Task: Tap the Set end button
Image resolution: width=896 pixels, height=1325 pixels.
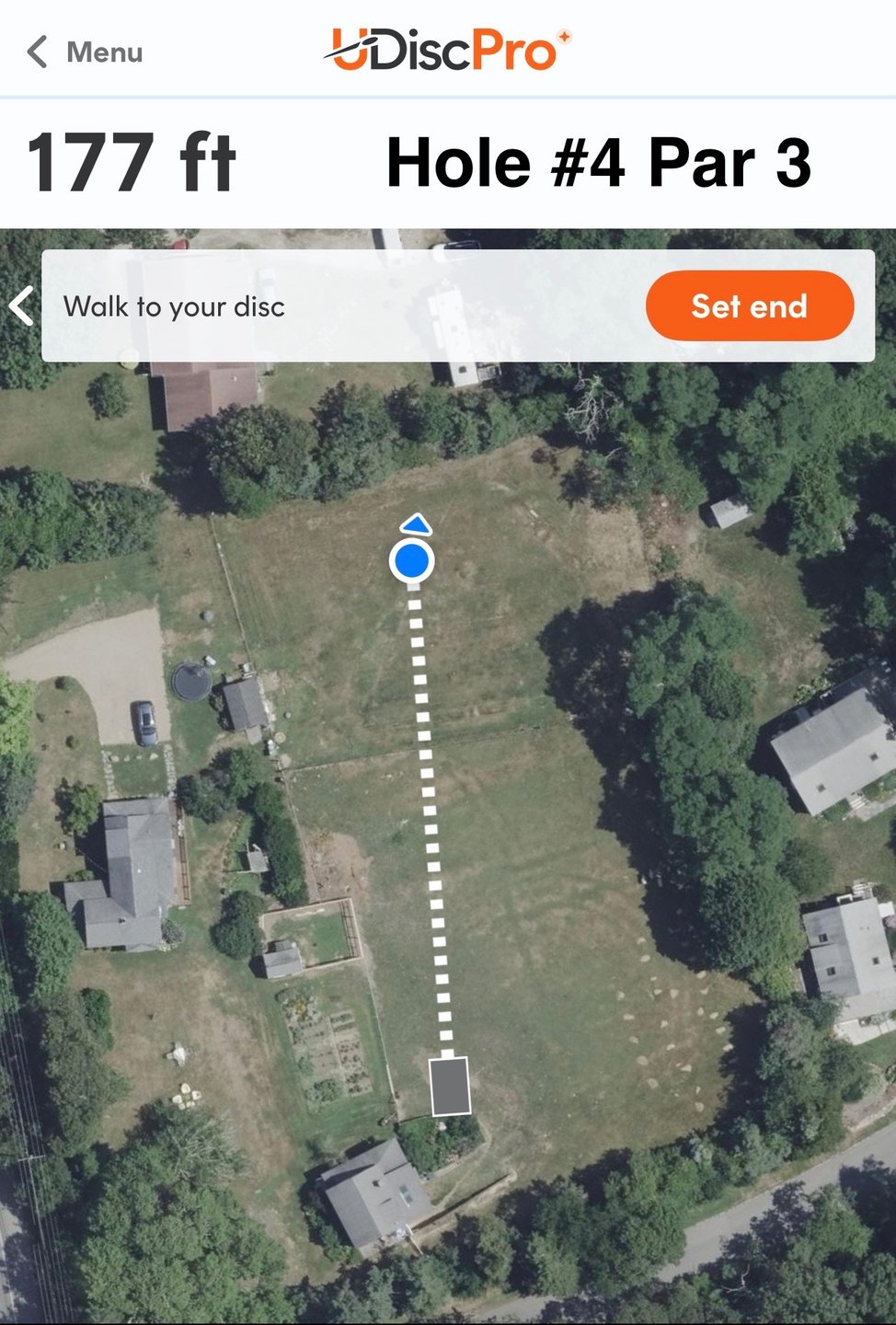Action: click(749, 305)
